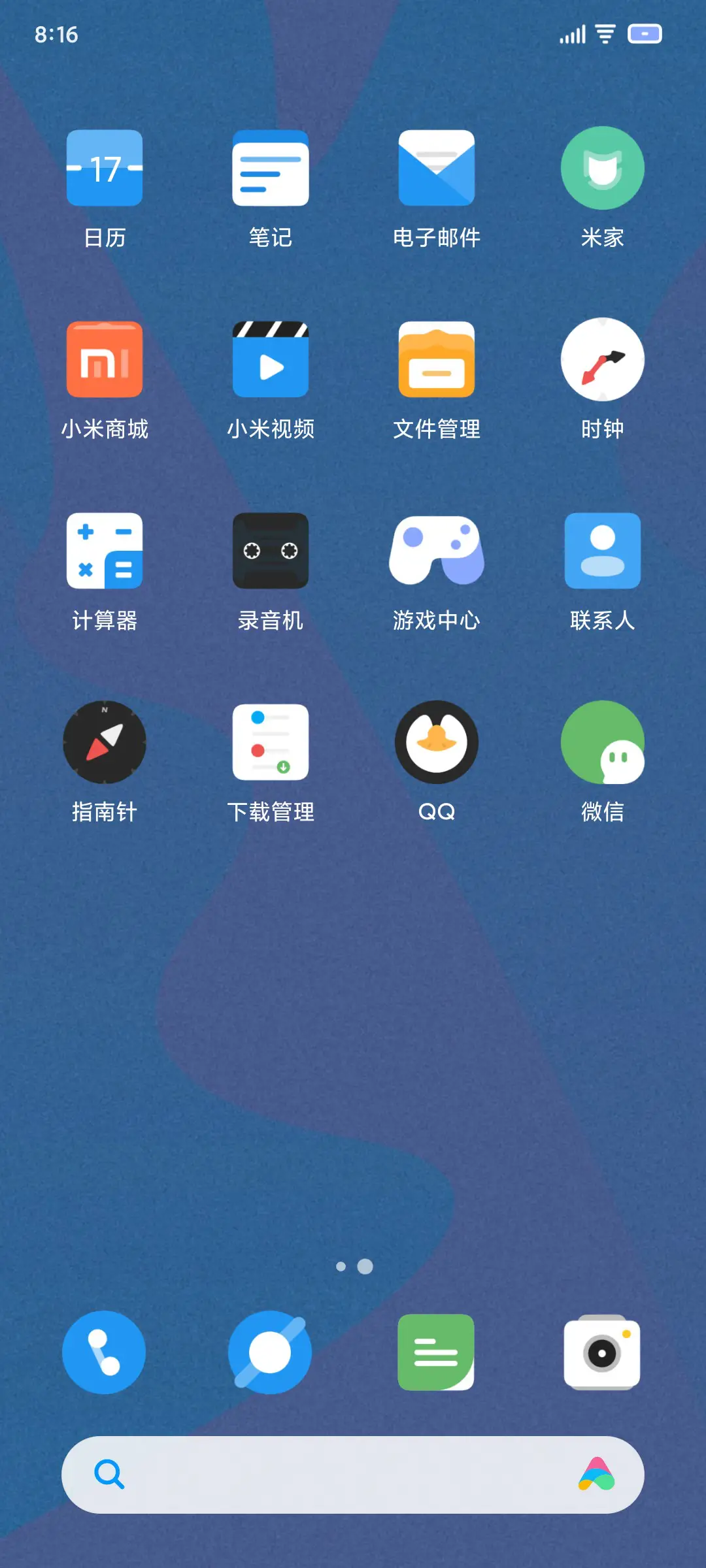Open the 文件管理 file manager
Image resolution: width=706 pixels, height=1568 pixels.
coord(436,360)
